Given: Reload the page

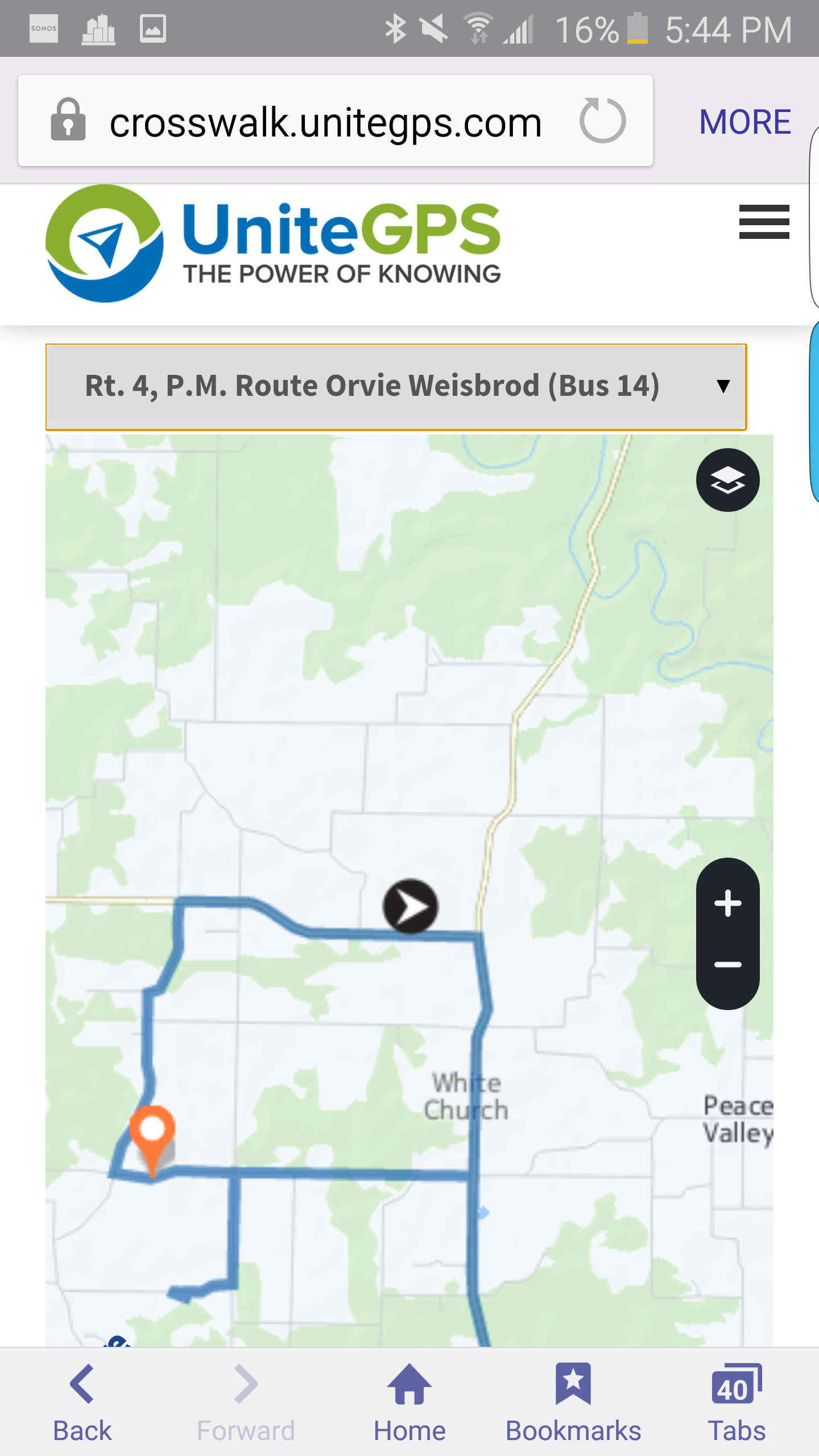Looking at the screenshot, I should pos(602,121).
